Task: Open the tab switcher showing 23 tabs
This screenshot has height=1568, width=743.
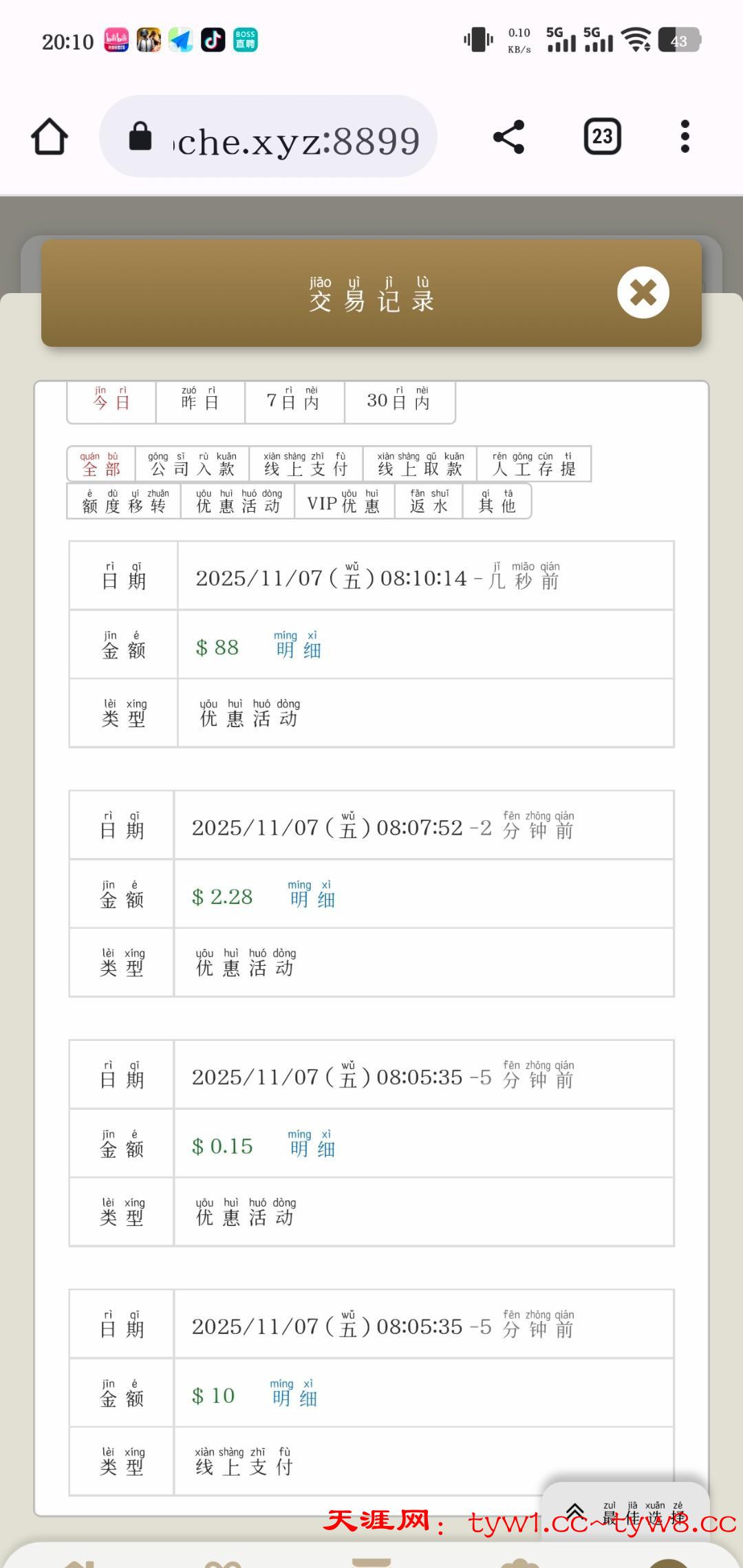Action: pos(602,137)
